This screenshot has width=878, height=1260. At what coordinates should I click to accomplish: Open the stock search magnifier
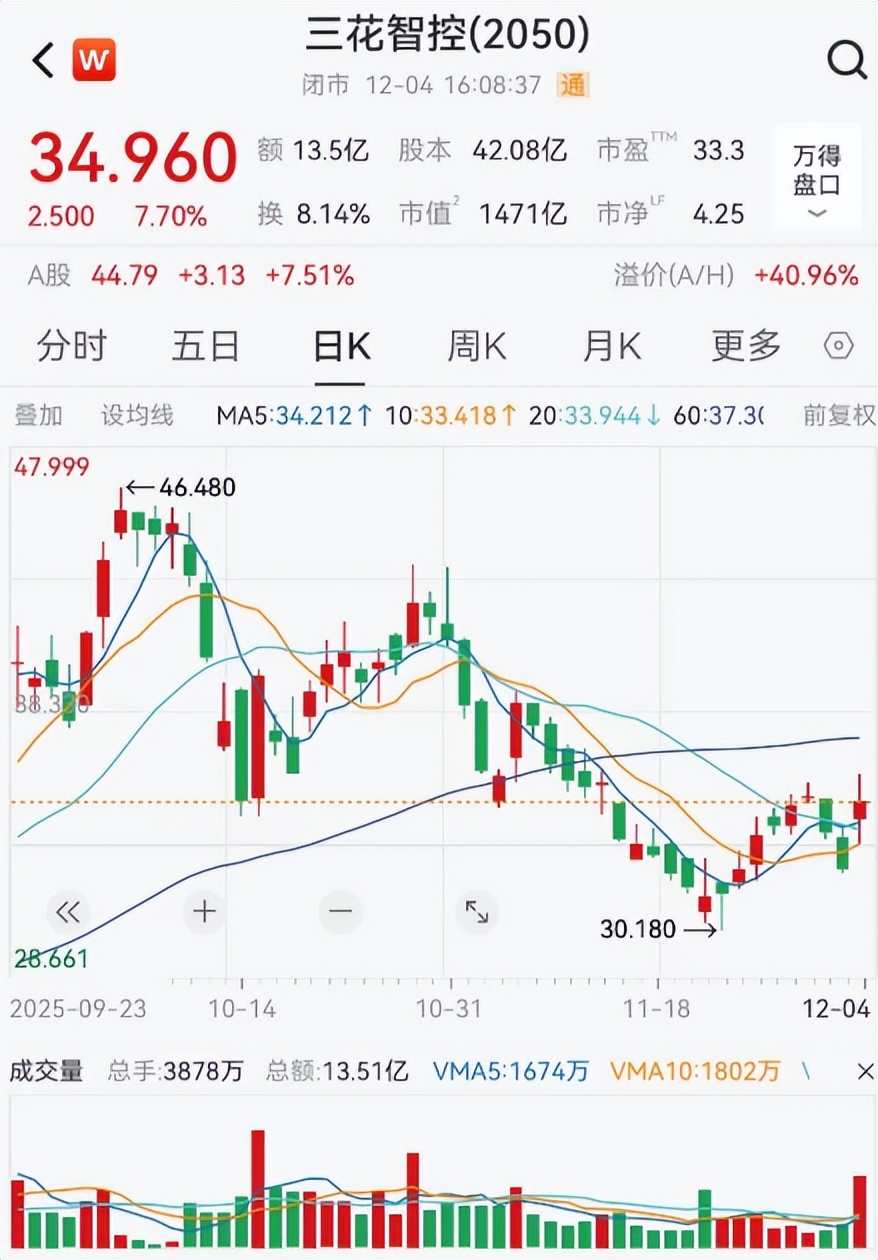coord(846,61)
